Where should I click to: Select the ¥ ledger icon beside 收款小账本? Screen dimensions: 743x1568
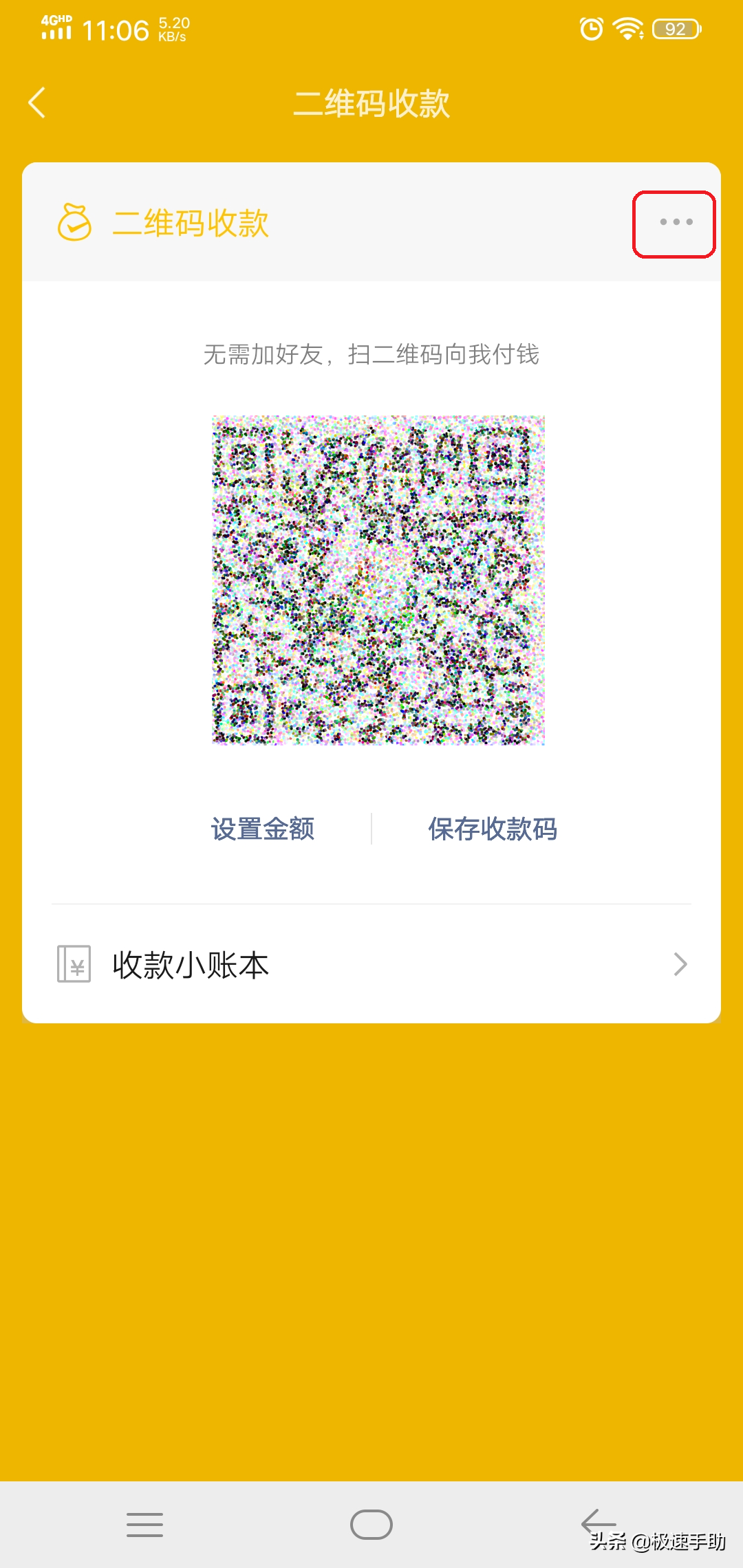coord(74,964)
